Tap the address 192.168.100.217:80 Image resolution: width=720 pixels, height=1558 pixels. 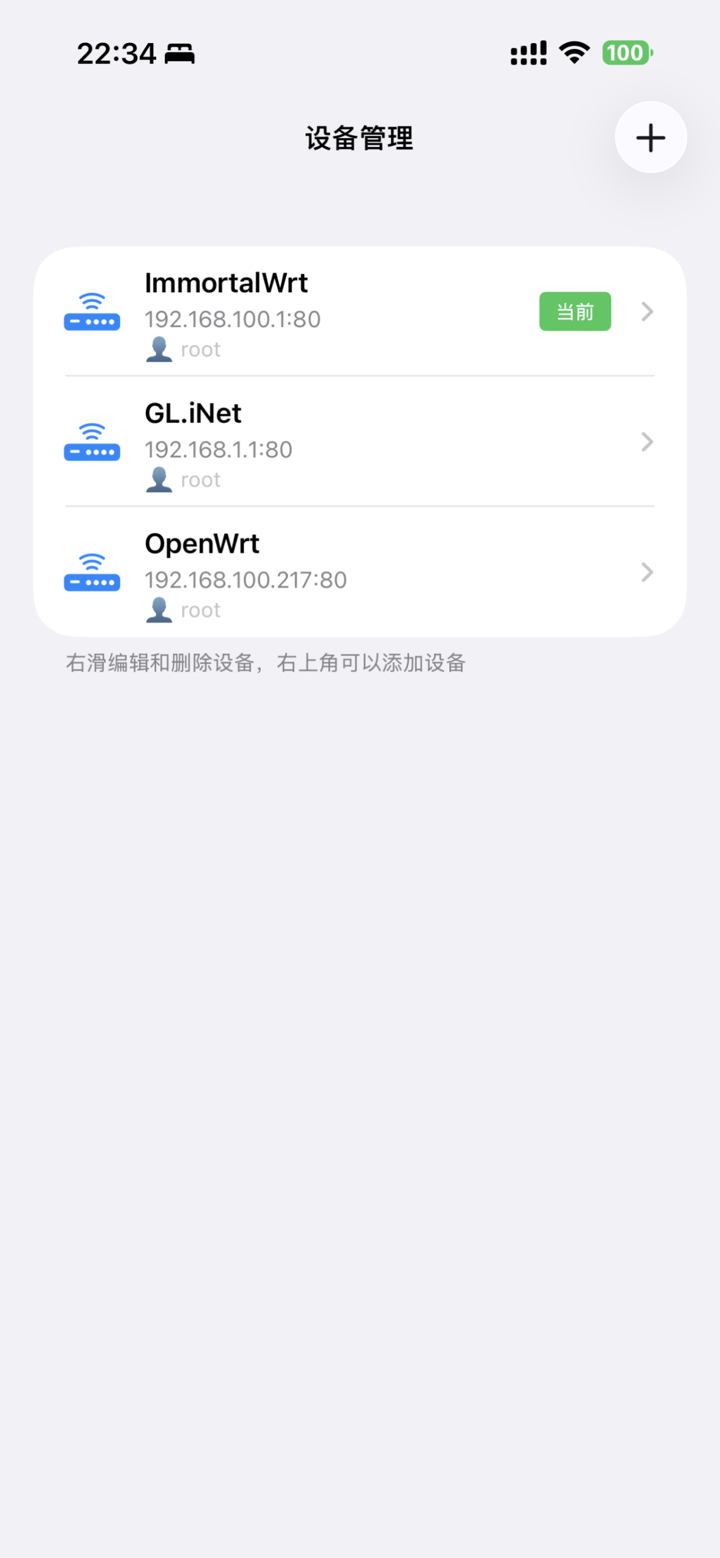pyautogui.click(x=244, y=579)
